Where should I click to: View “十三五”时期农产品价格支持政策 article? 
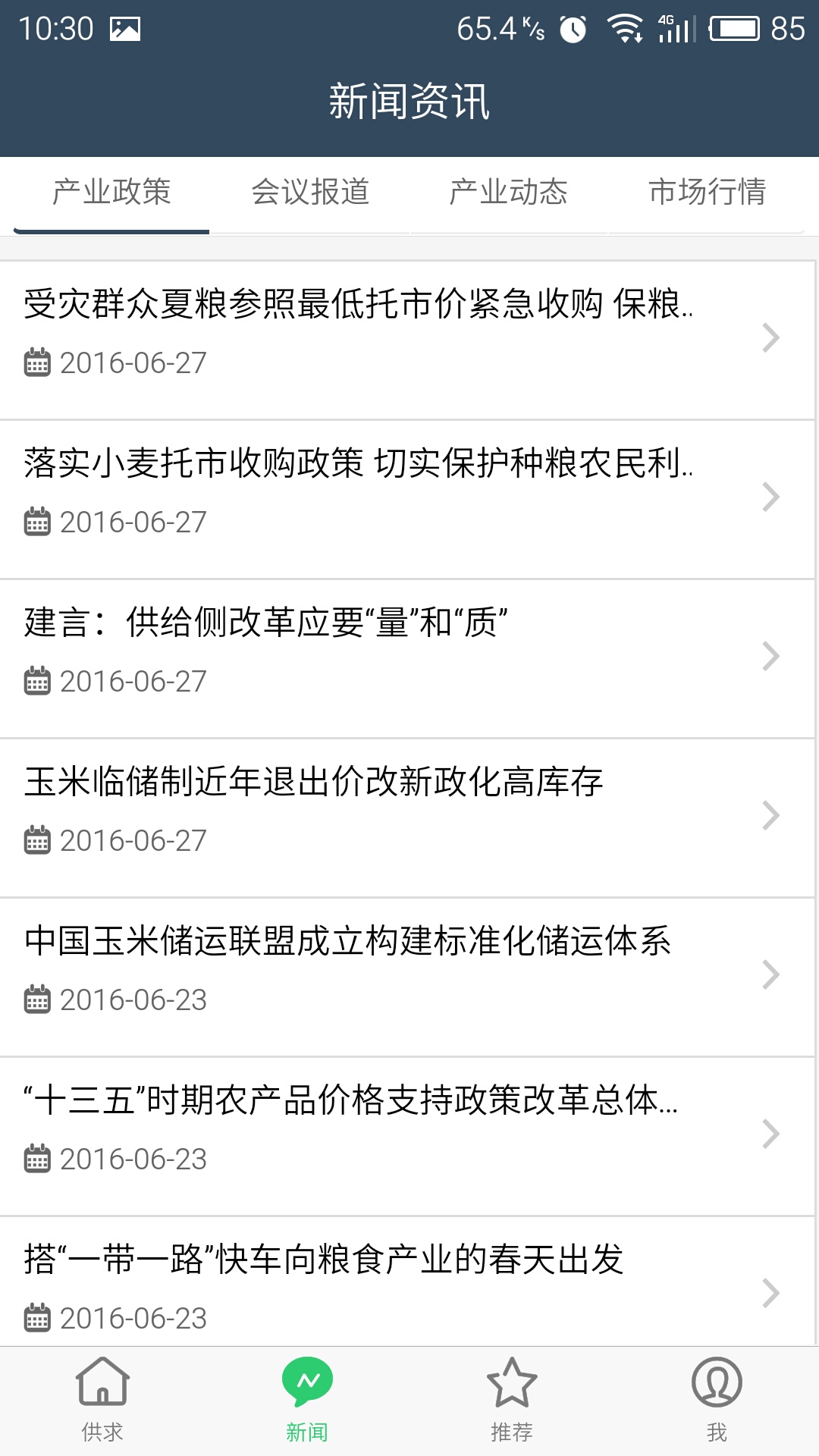tap(407, 1137)
